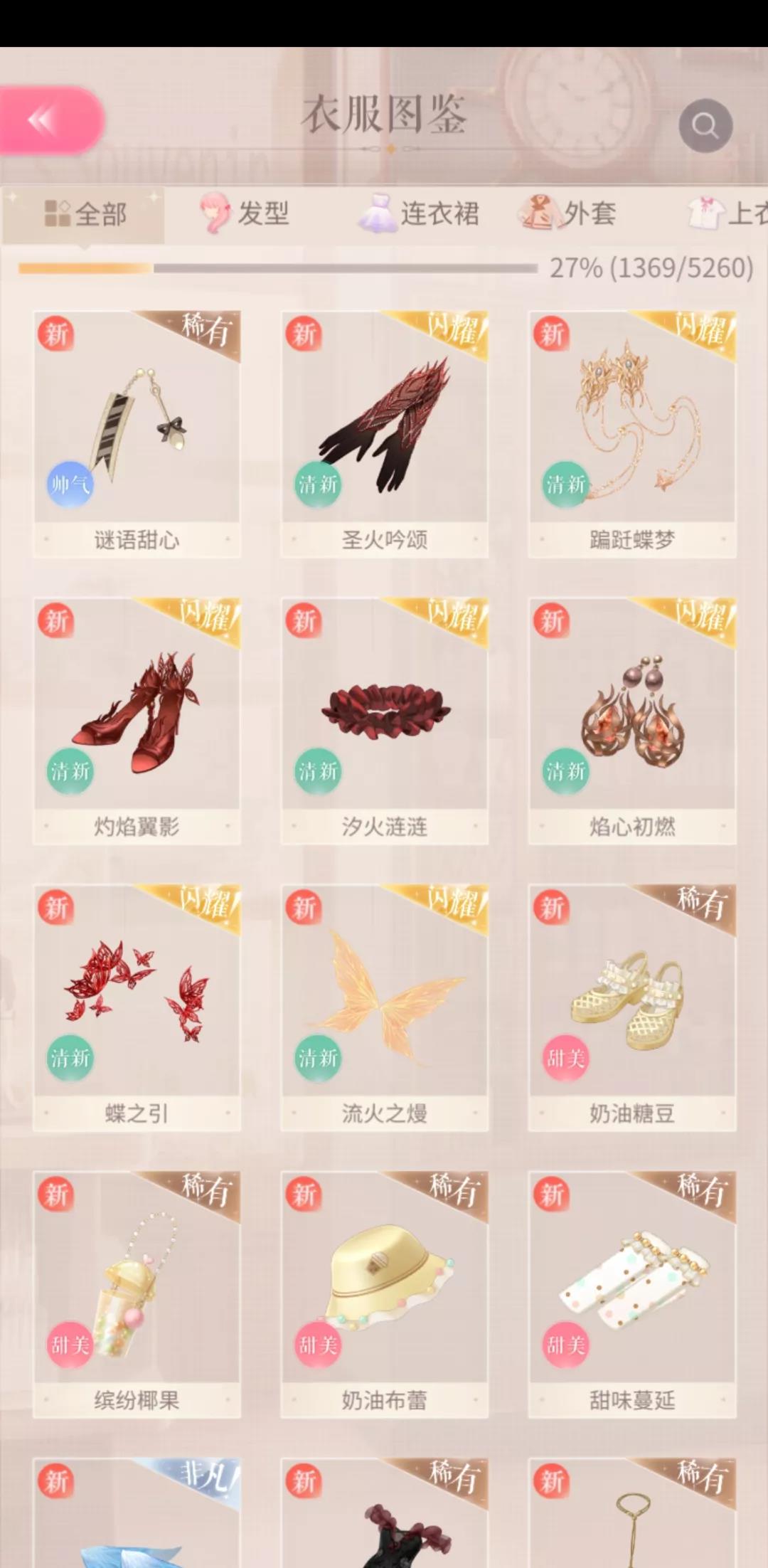This screenshot has height=1568, width=768.
Task: Open the 灼焰翼影 shoes card
Action: (x=137, y=720)
